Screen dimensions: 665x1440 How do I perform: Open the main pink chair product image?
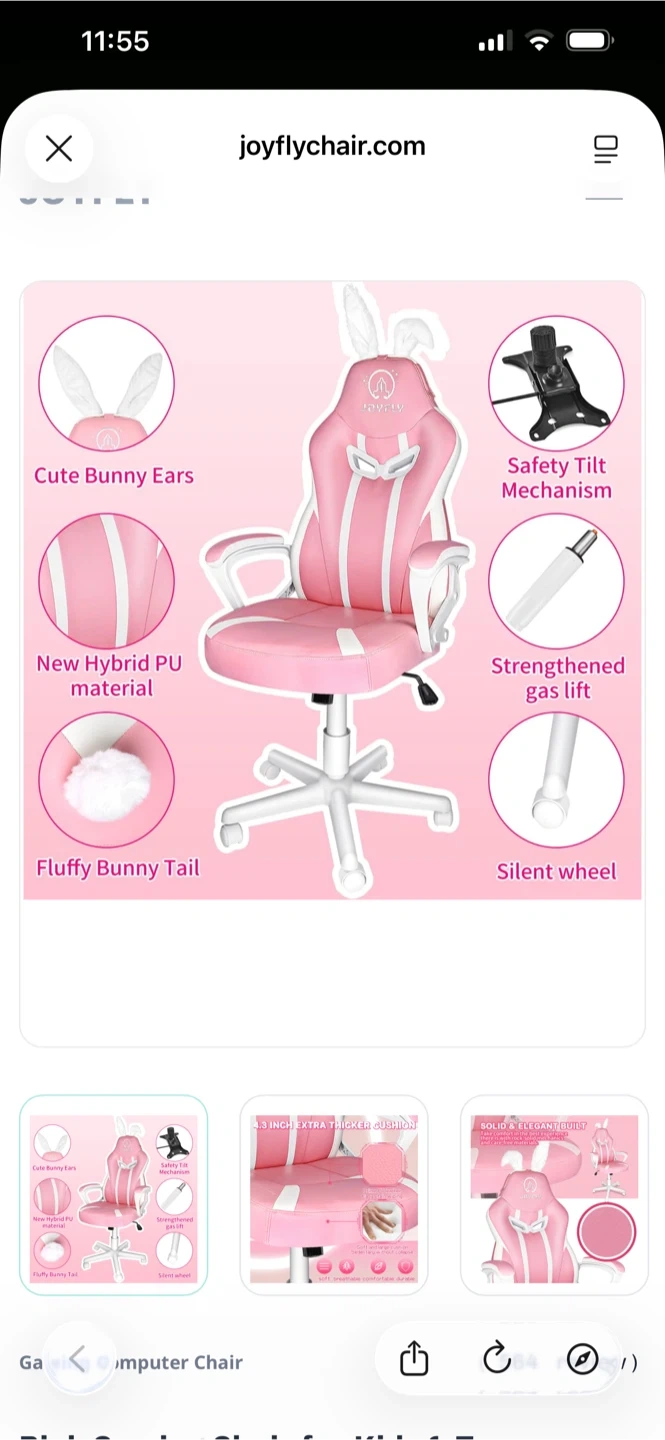[332, 590]
